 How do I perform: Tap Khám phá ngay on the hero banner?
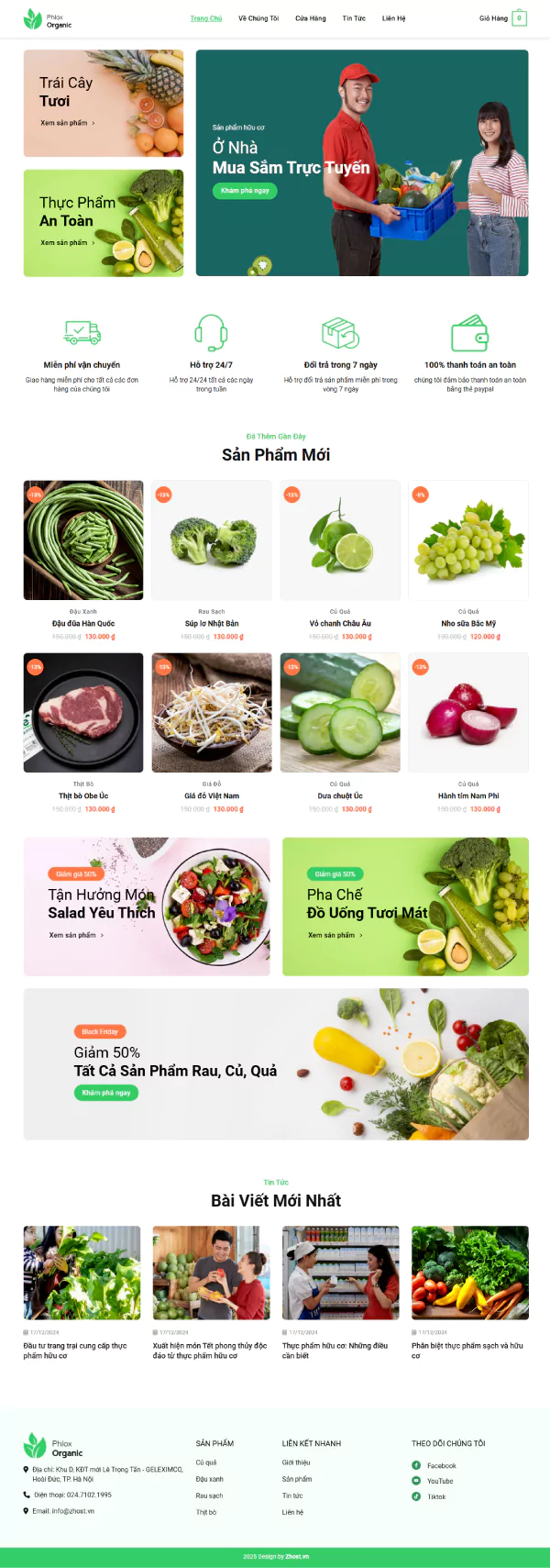tap(245, 191)
